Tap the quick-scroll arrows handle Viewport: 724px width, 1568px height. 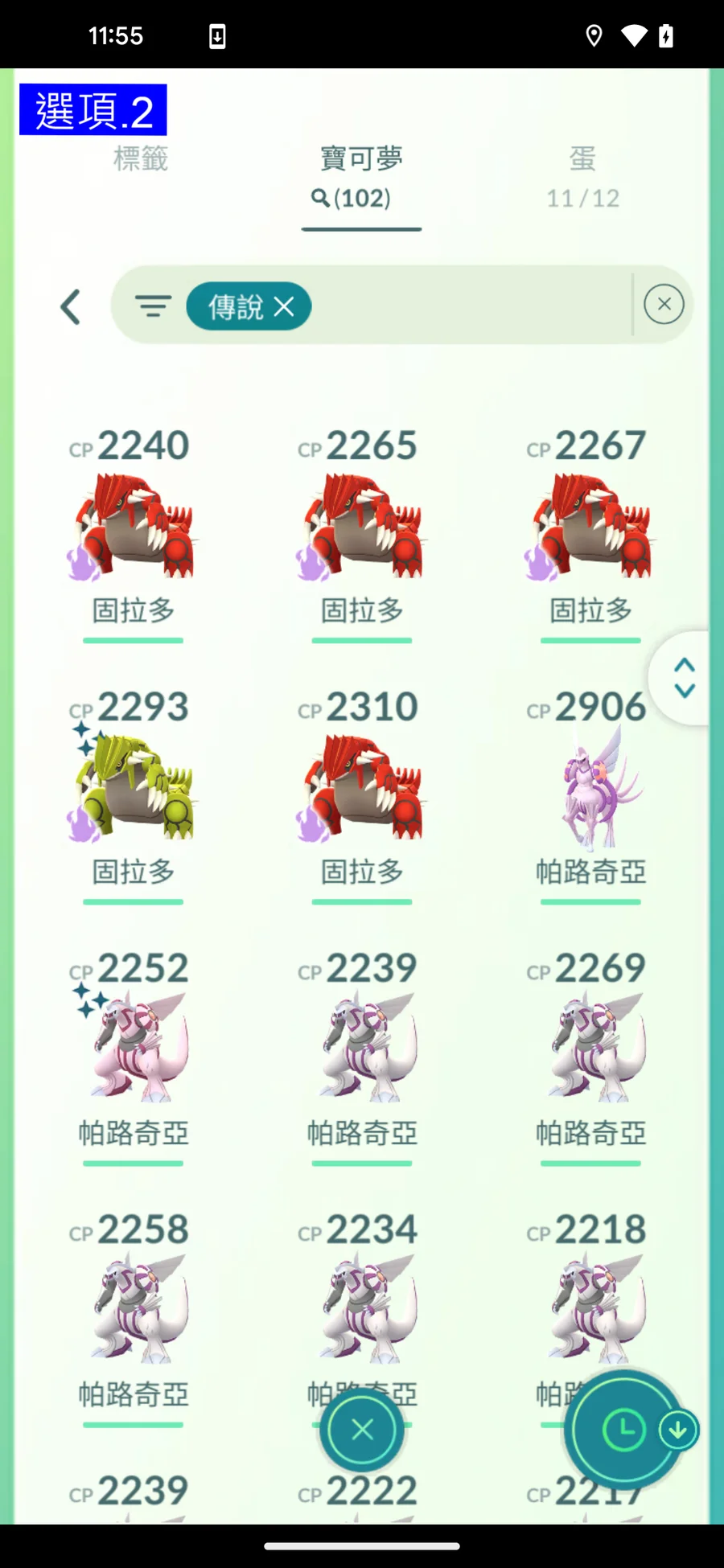click(x=685, y=678)
